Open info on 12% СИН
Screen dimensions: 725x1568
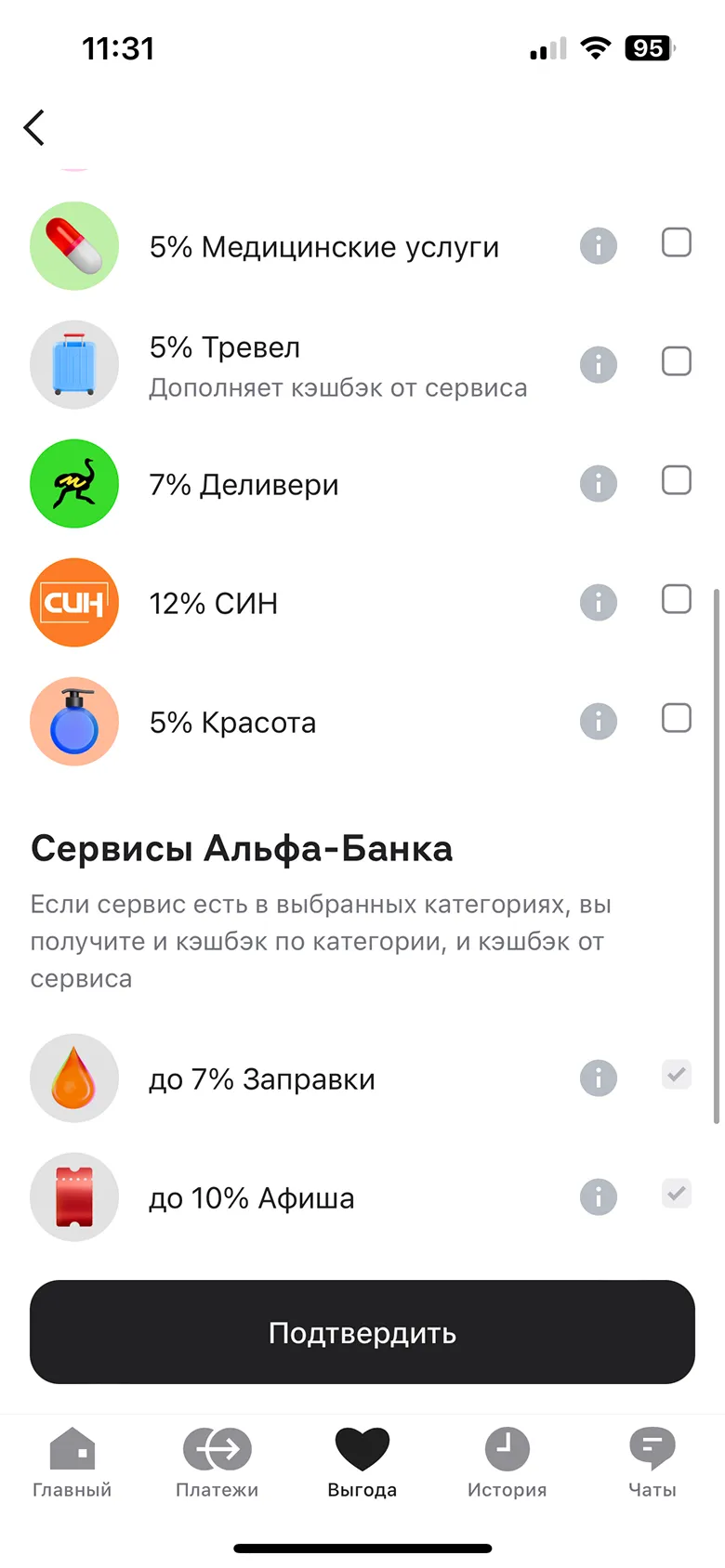[x=599, y=603]
